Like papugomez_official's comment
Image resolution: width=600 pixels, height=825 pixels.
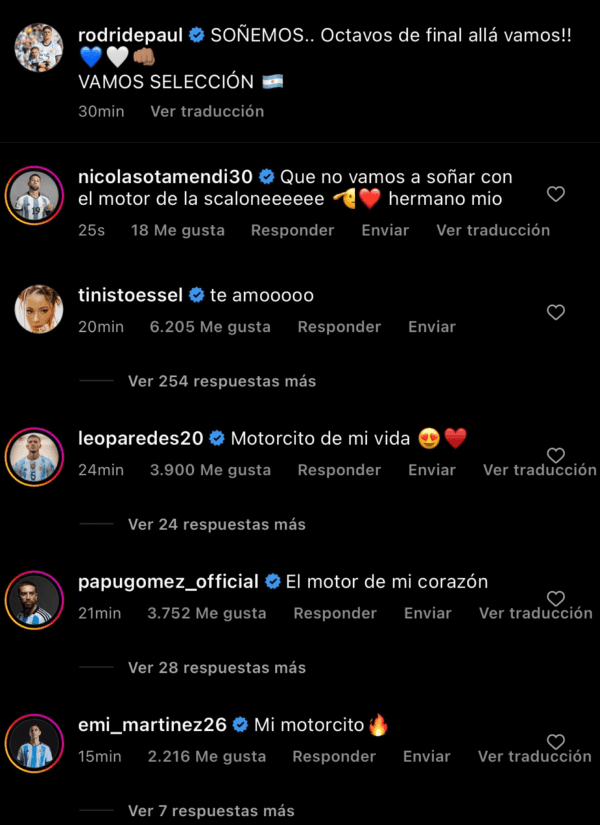click(x=556, y=598)
